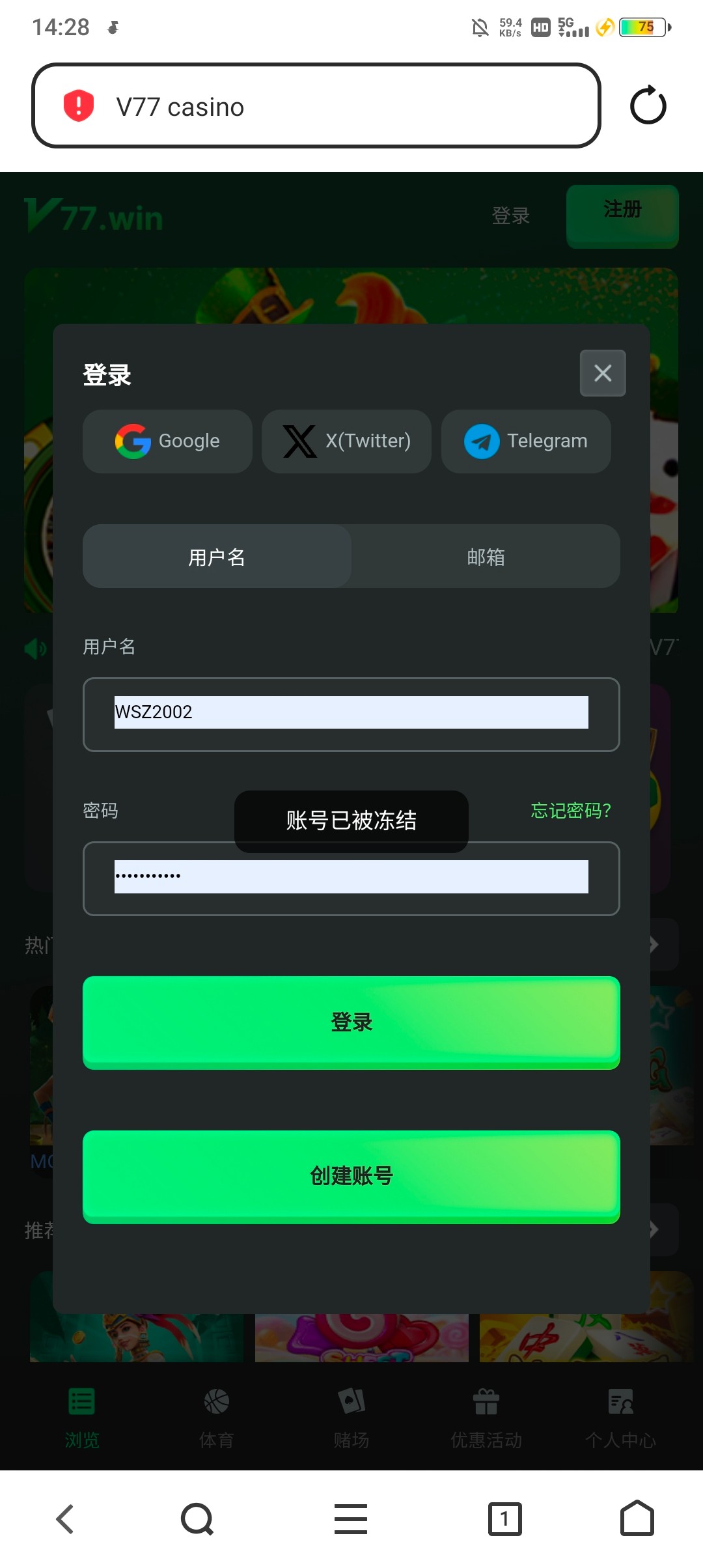Switch to the 邮箱 login tab
The image size is (703, 1568).
coord(486,557)
